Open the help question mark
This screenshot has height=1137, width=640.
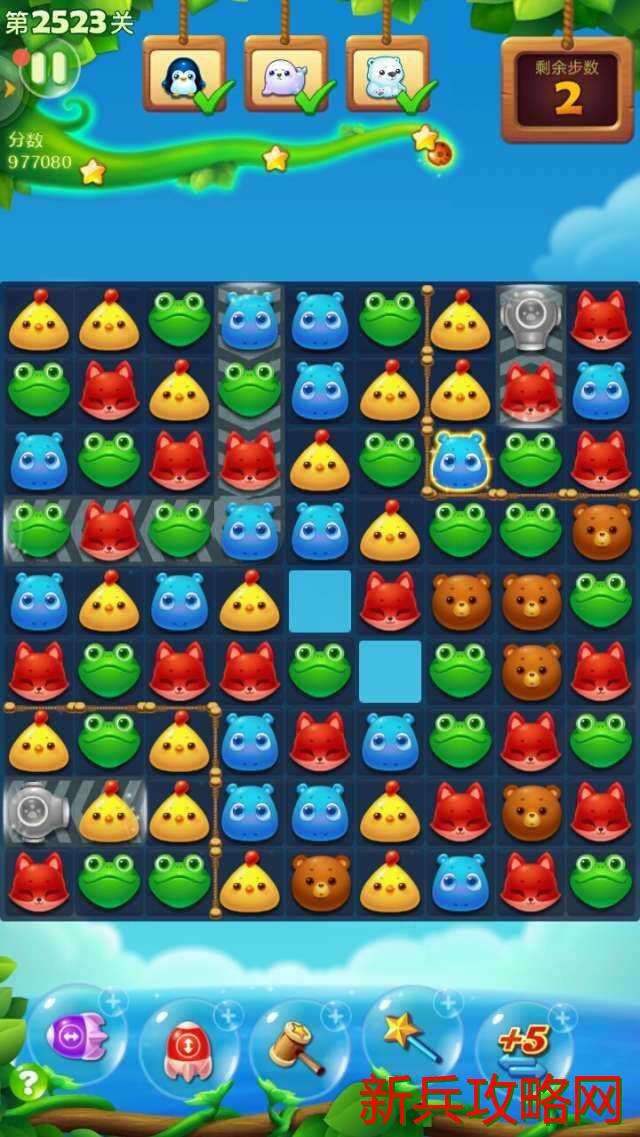(x=28, y=1082)
